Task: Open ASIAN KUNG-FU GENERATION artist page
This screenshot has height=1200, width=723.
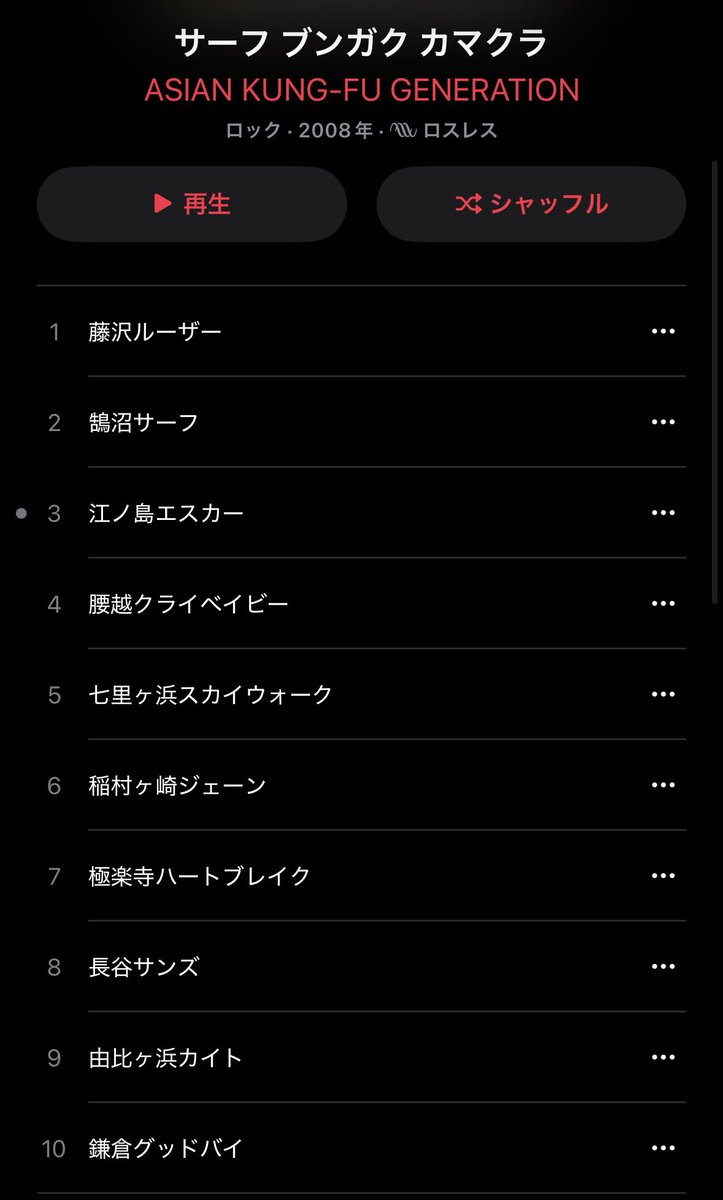Action: click(x=362, y=89)
